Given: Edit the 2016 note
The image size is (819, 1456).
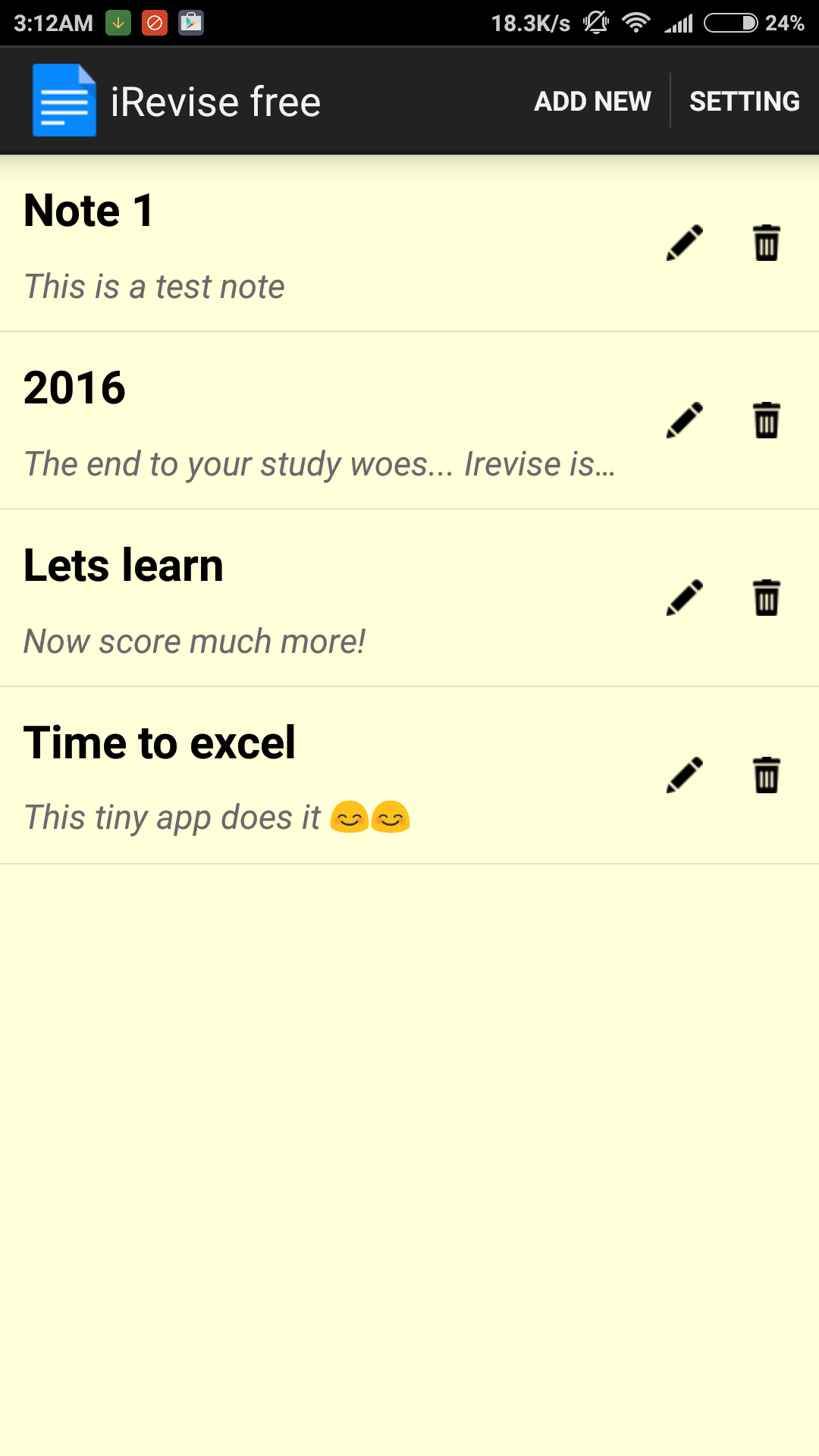Looking at the screenshot, I should click(x=685, y=420).
